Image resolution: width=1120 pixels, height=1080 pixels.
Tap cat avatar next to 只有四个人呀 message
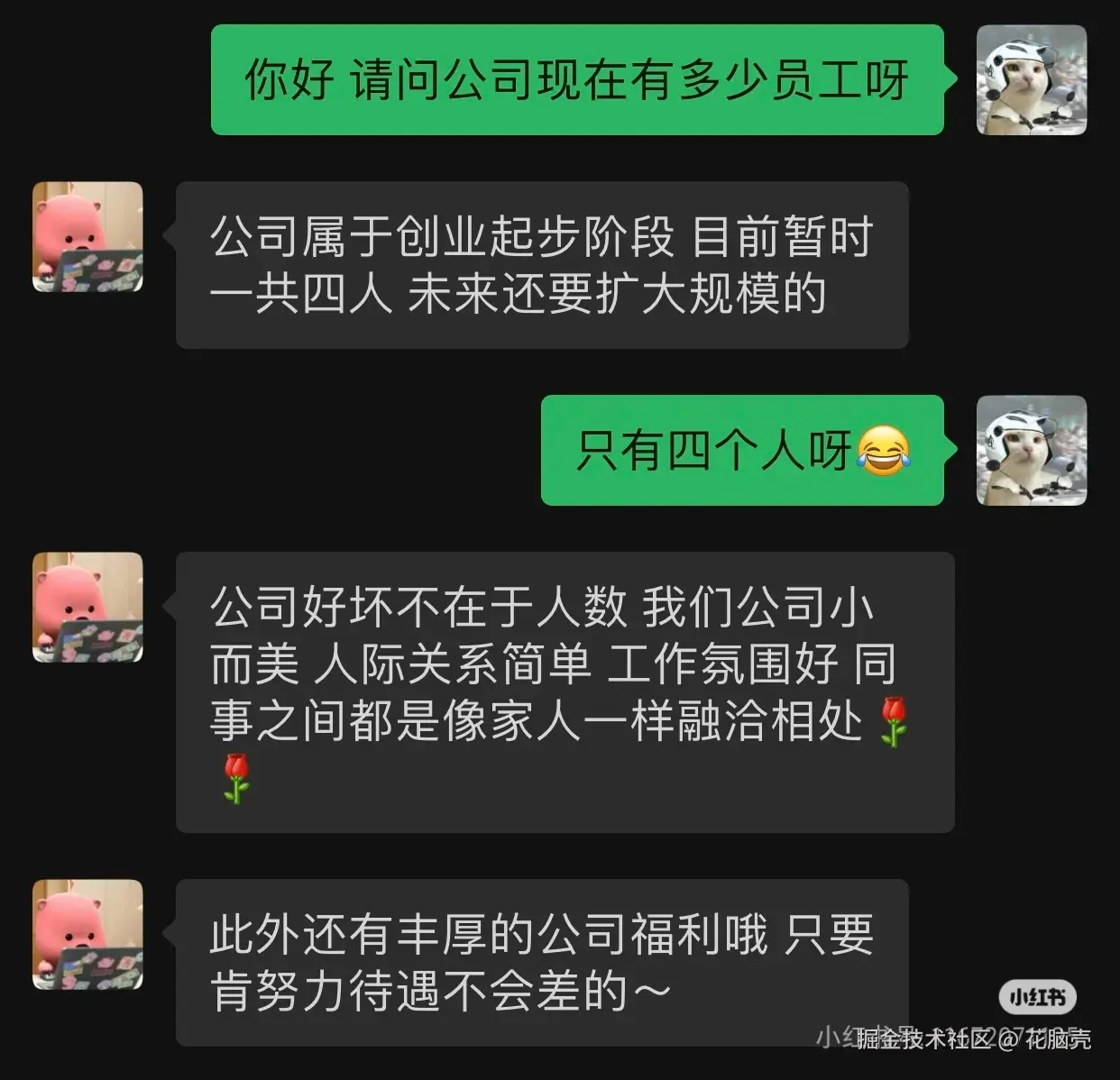[1032, 450]
